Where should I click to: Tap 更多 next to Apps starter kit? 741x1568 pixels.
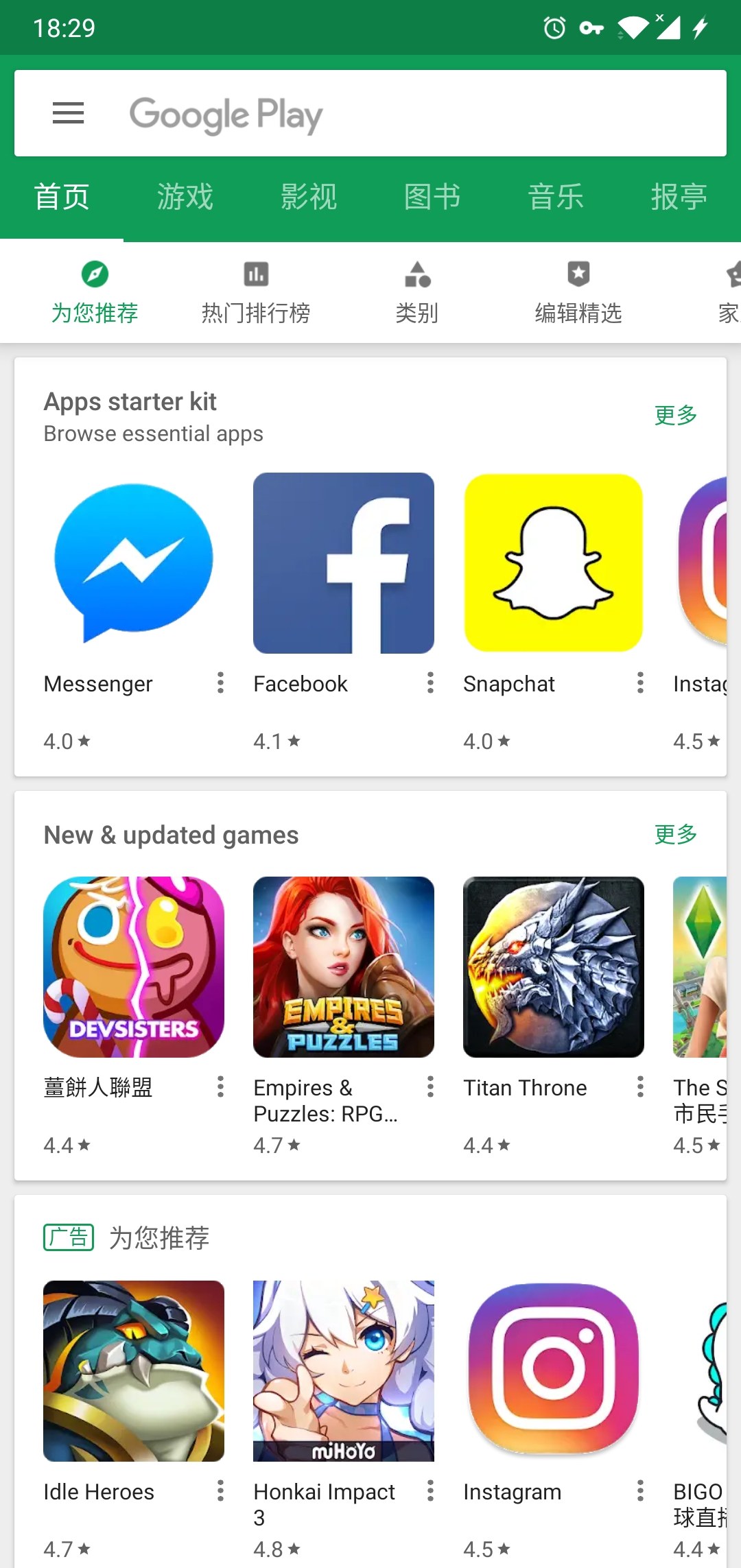[x=675, y=415]
